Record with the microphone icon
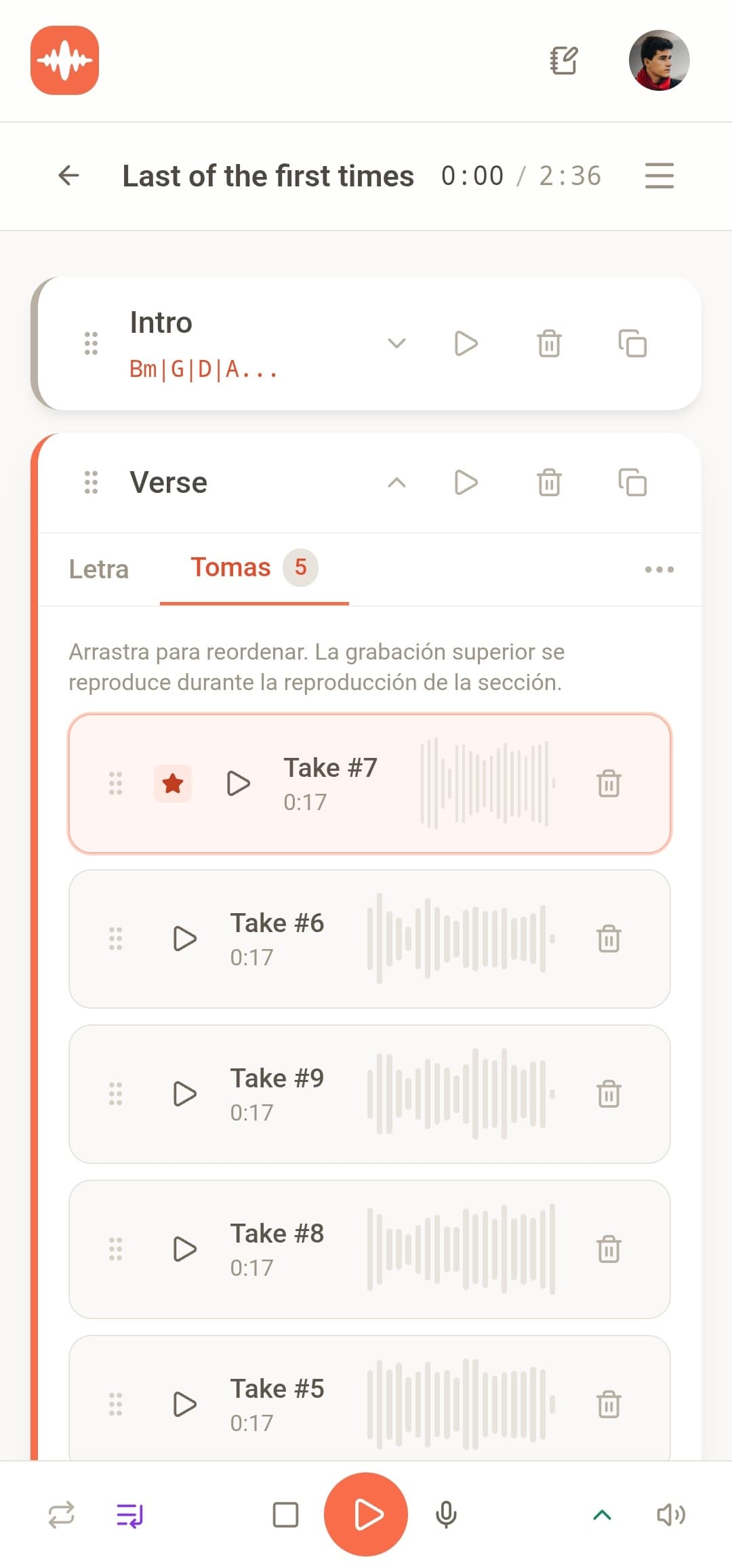Viewport: 732px width, 1568px height. point(446,1514)
